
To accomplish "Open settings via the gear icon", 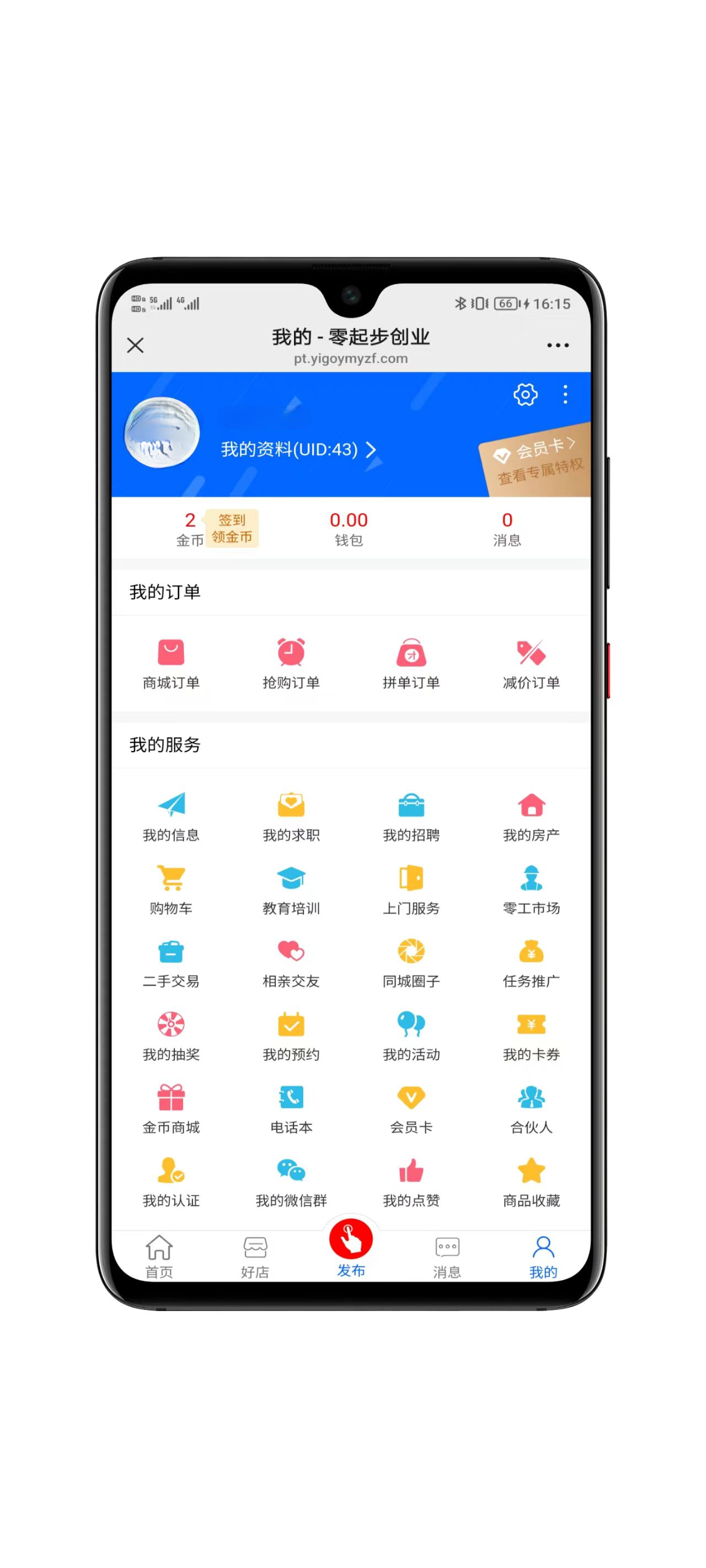I will (x=525, y=394).
